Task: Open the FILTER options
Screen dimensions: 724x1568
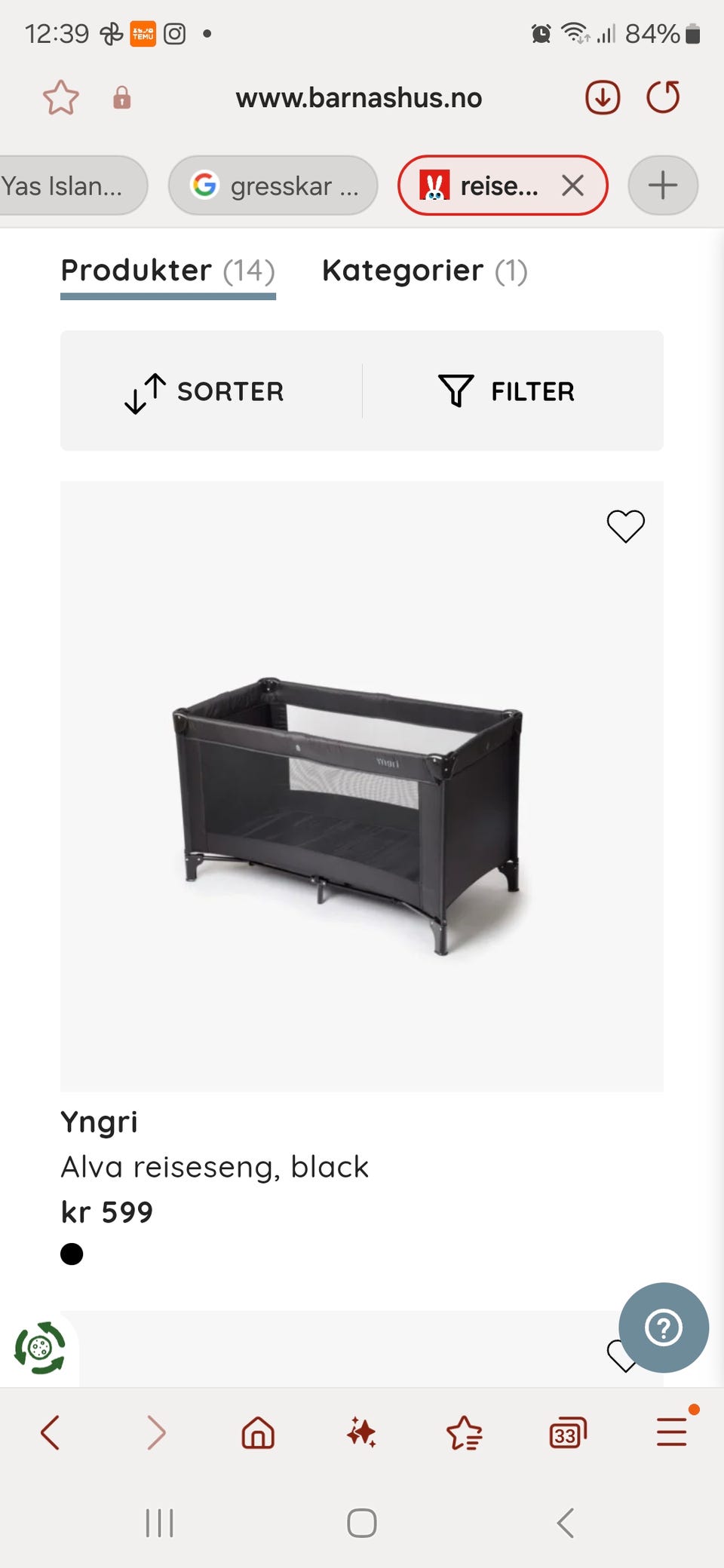Action: [x=507, y=392]
